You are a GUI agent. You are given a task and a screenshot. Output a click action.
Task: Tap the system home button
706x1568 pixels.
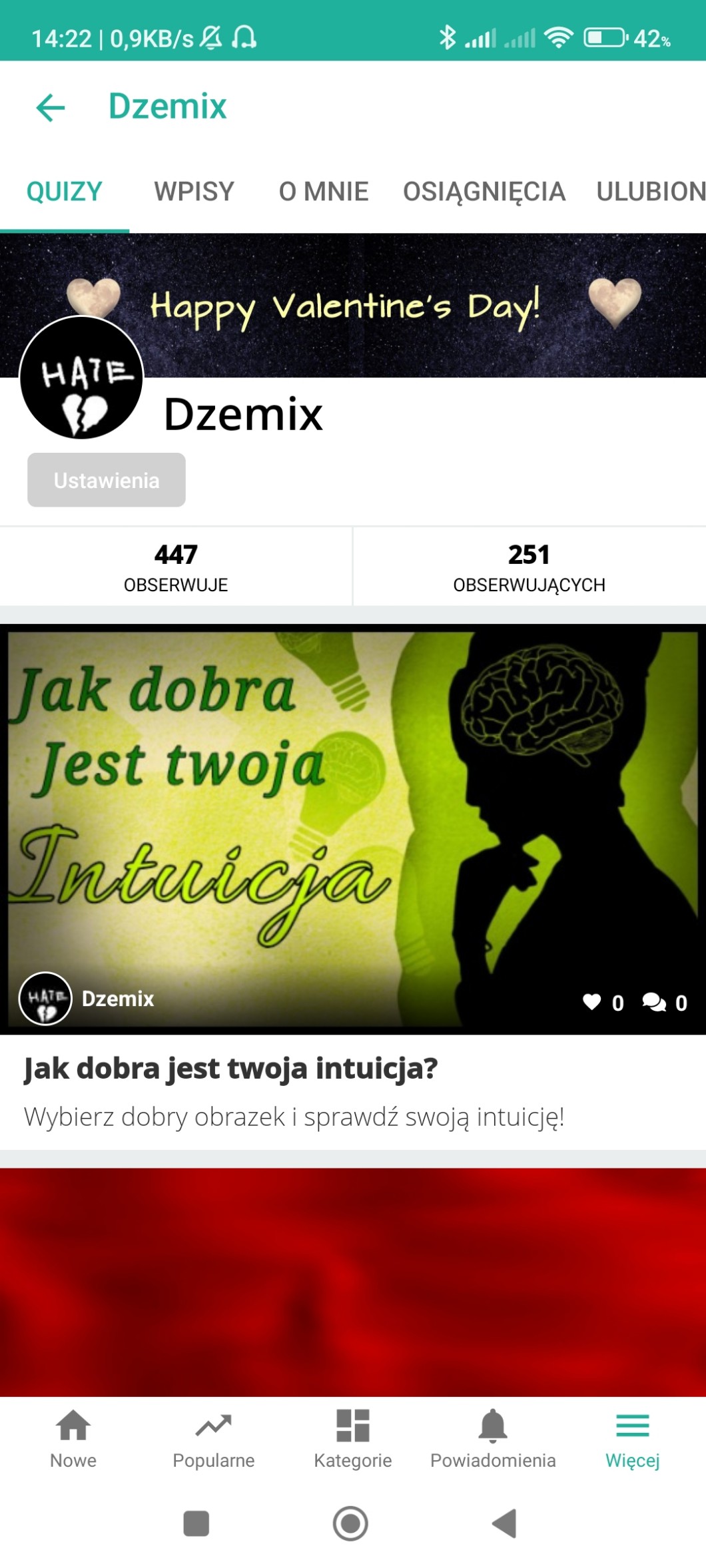point(350,1523)
